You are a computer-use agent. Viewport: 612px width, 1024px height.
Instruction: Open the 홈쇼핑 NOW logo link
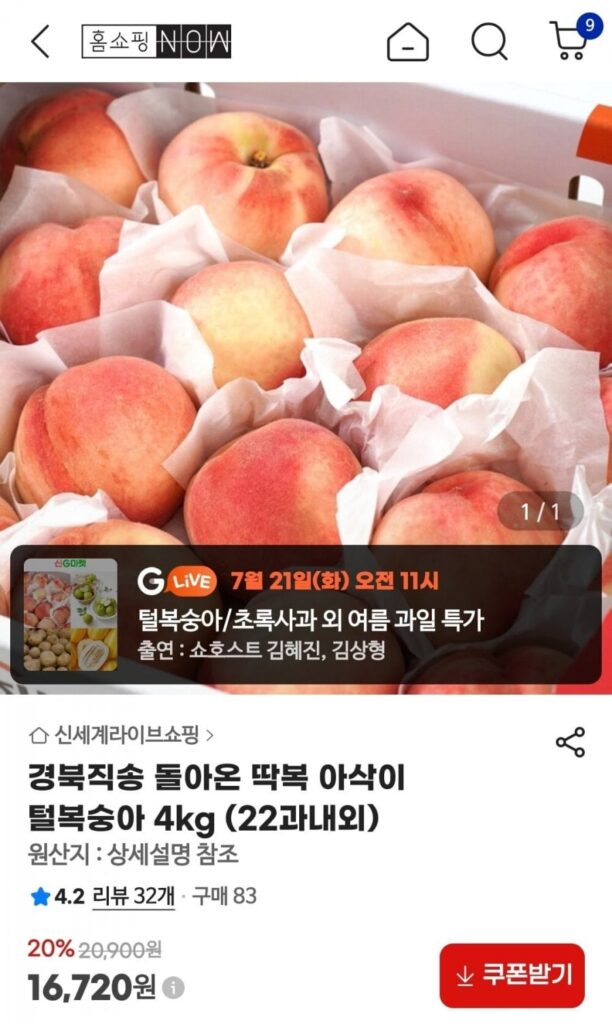[156, 42]
